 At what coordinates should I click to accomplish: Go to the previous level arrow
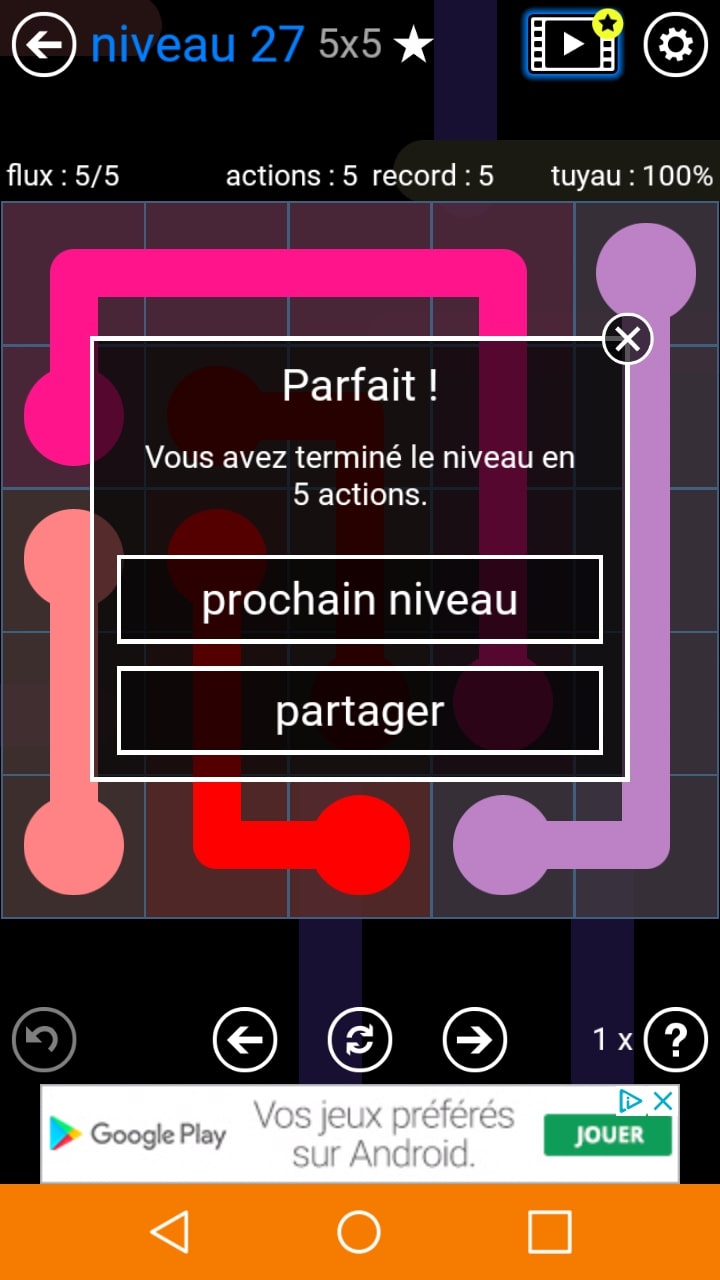tap(245, 1040)
